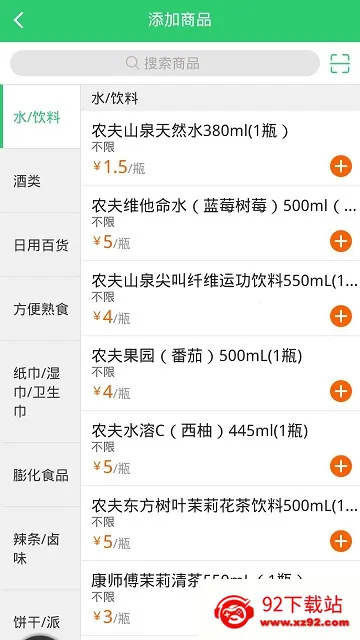
Task: Select the 膨化食品 category
Action: pyautogui.click(x=40, y=475)
